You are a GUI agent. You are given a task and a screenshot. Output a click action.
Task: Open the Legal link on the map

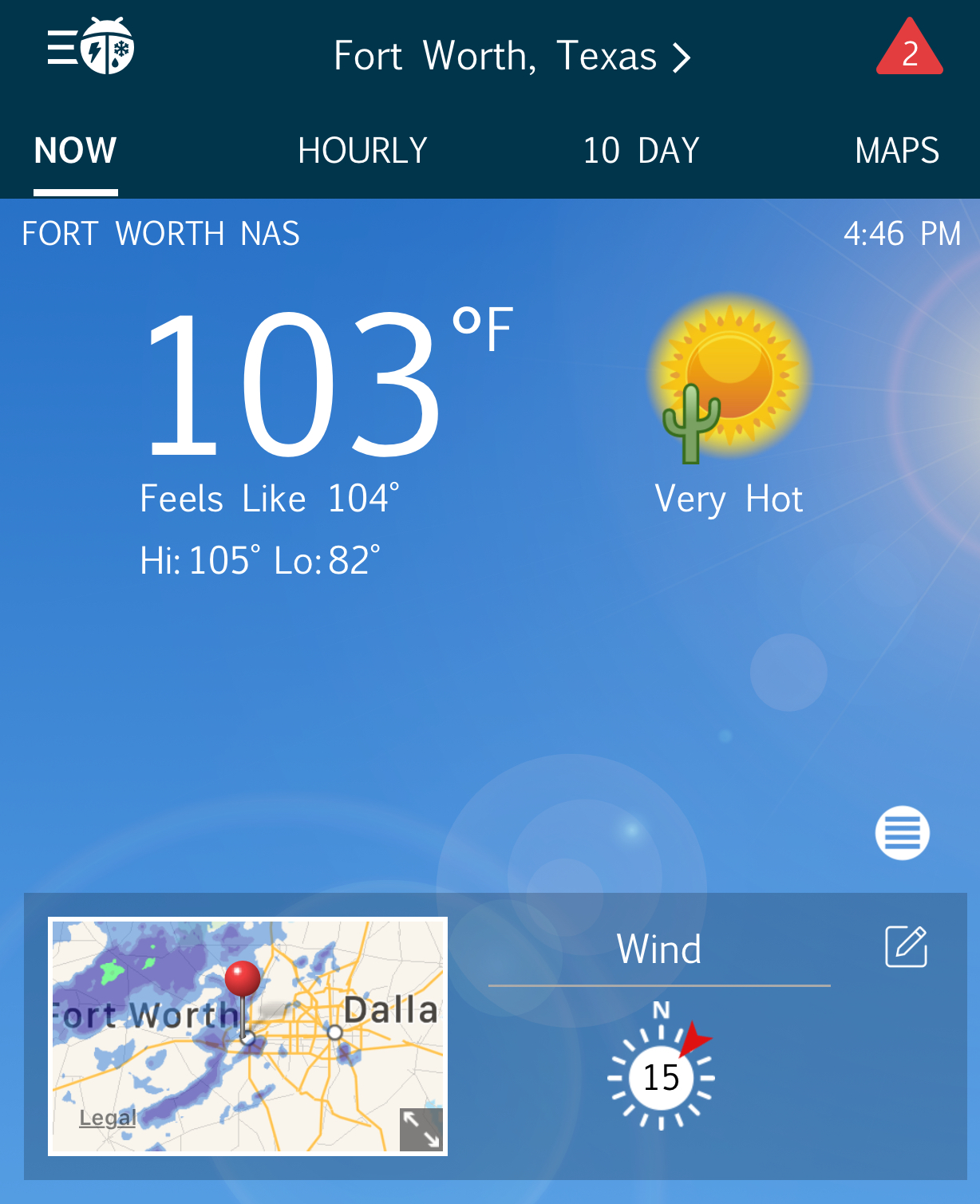point(107,1118)
